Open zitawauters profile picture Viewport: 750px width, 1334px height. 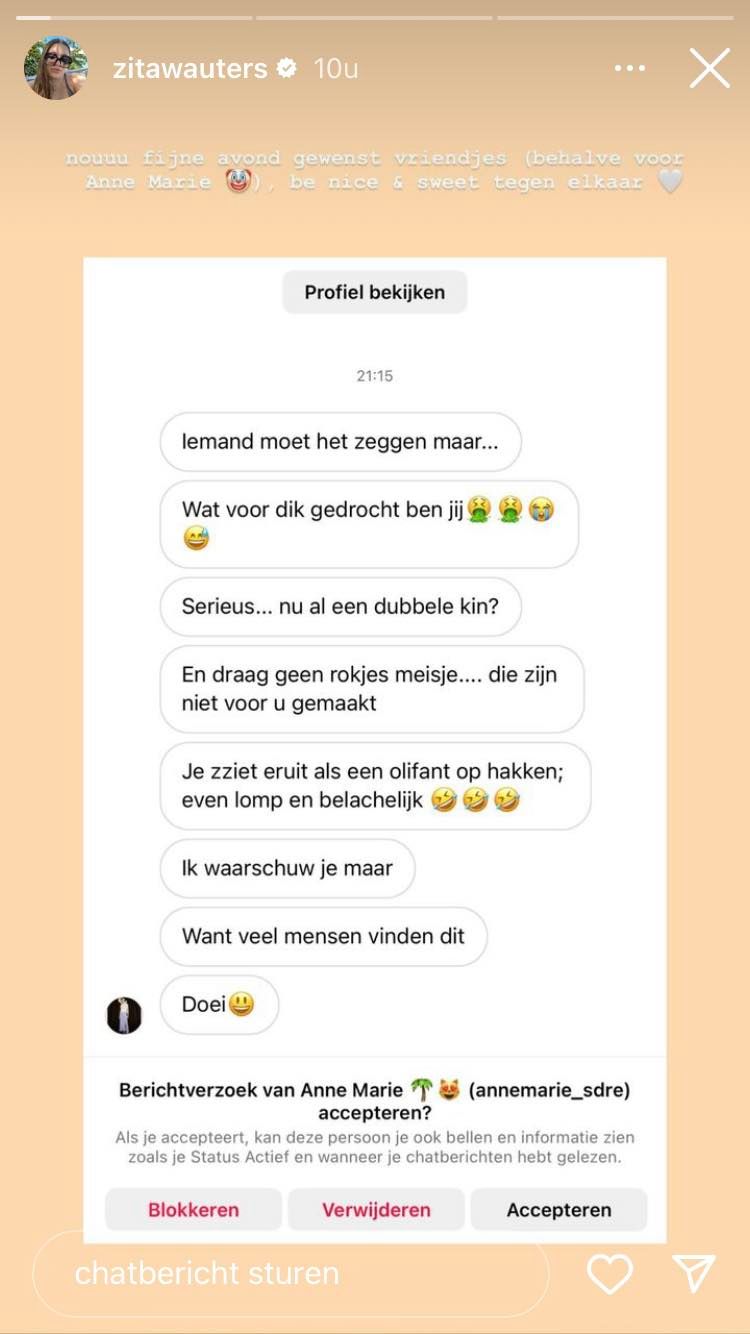[56, 68]
